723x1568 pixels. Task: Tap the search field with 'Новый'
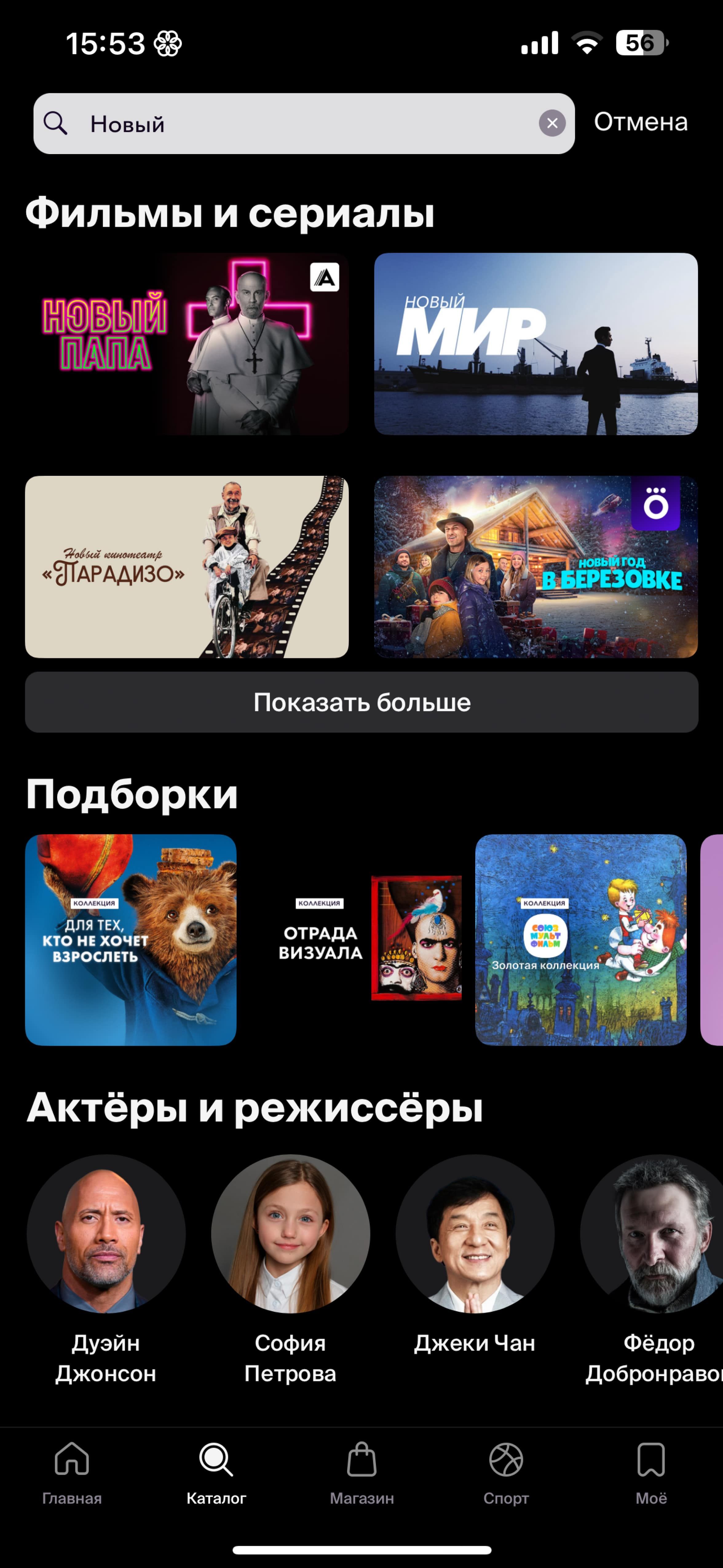[x=292, y=124]
